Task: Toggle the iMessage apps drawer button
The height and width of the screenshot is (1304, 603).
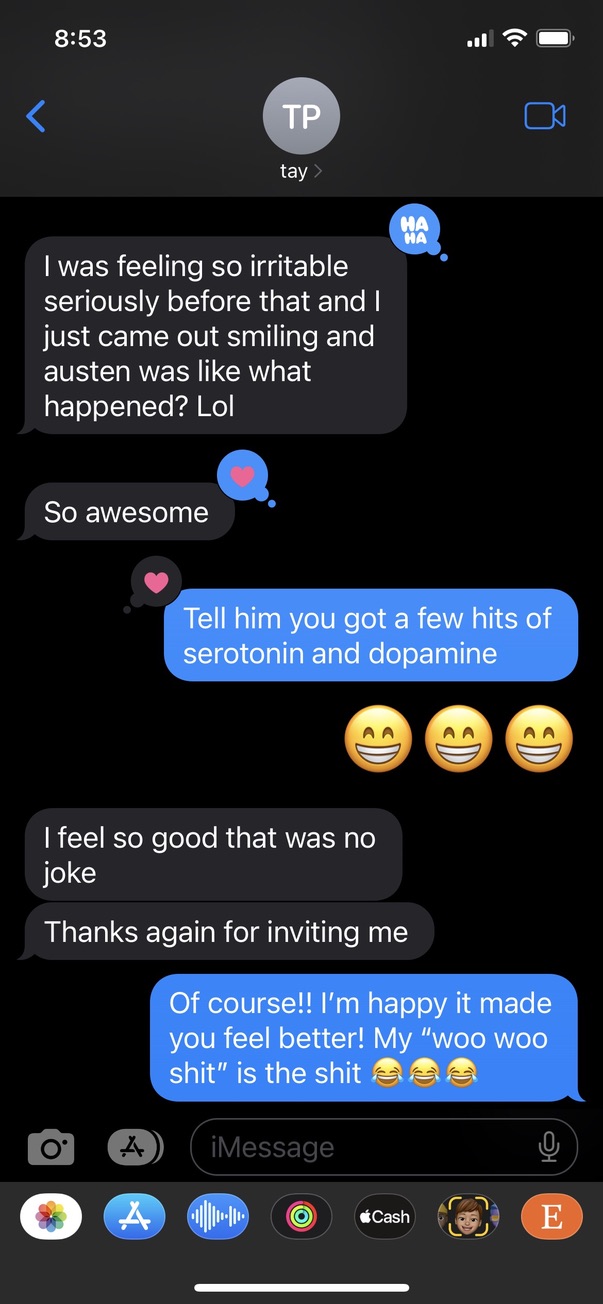Action: pos(135,1147)
